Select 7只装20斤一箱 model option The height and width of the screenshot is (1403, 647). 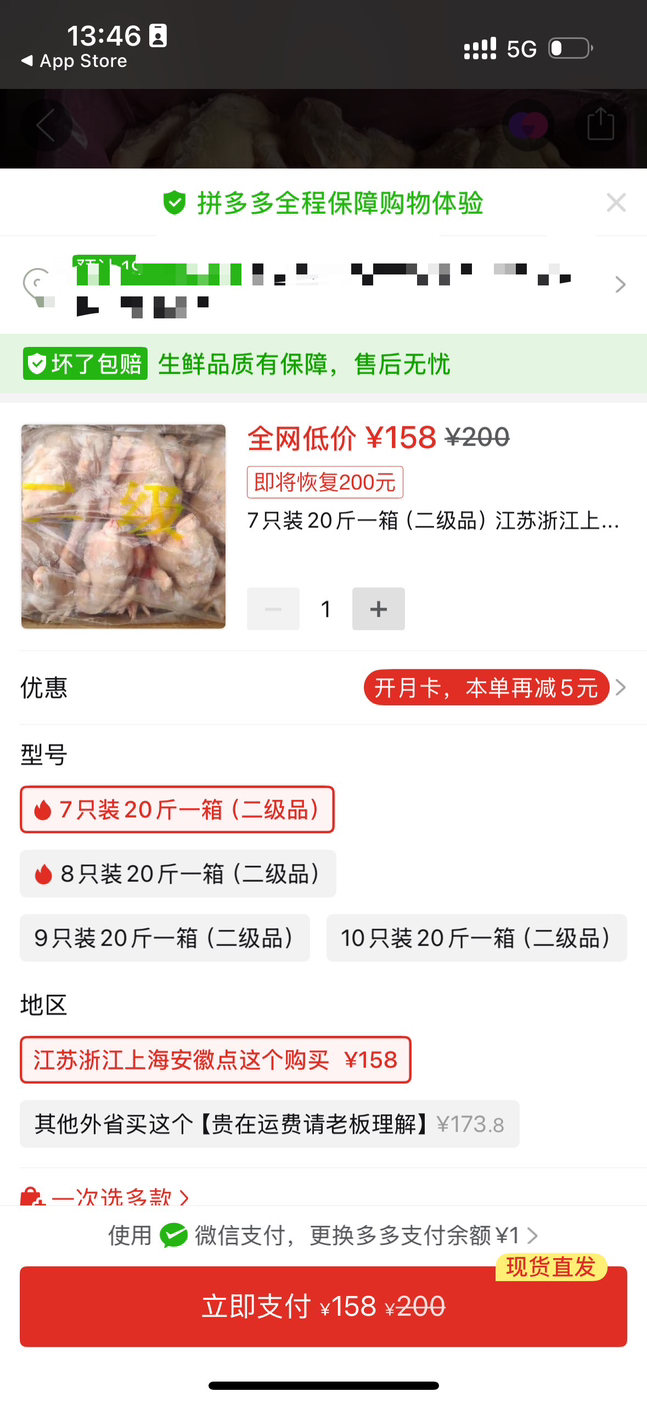pyautogui.click(x=177, y=810)
